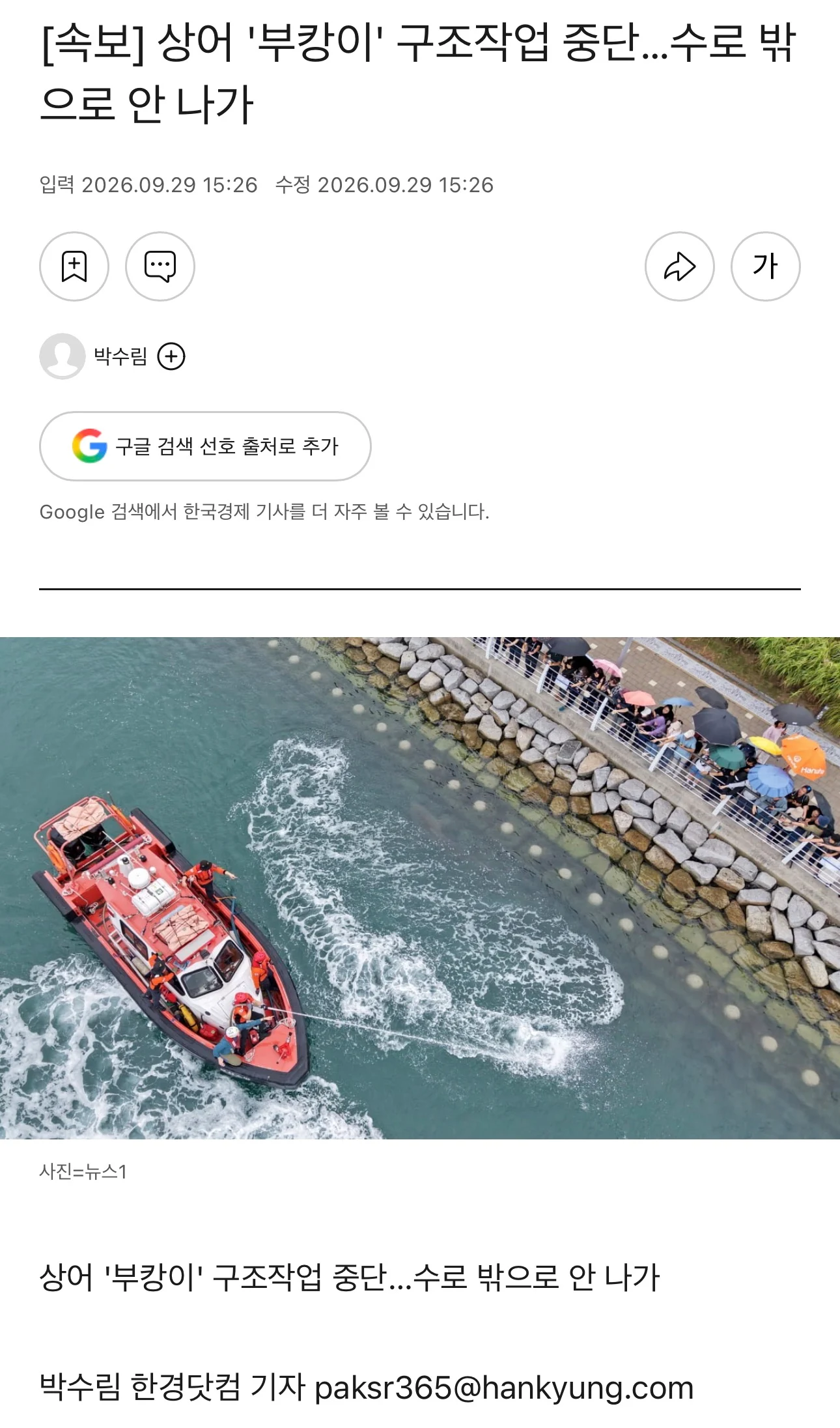Bookmark this shark rescue article
The width and height of the screenshot is (840, 1428).
74,266
